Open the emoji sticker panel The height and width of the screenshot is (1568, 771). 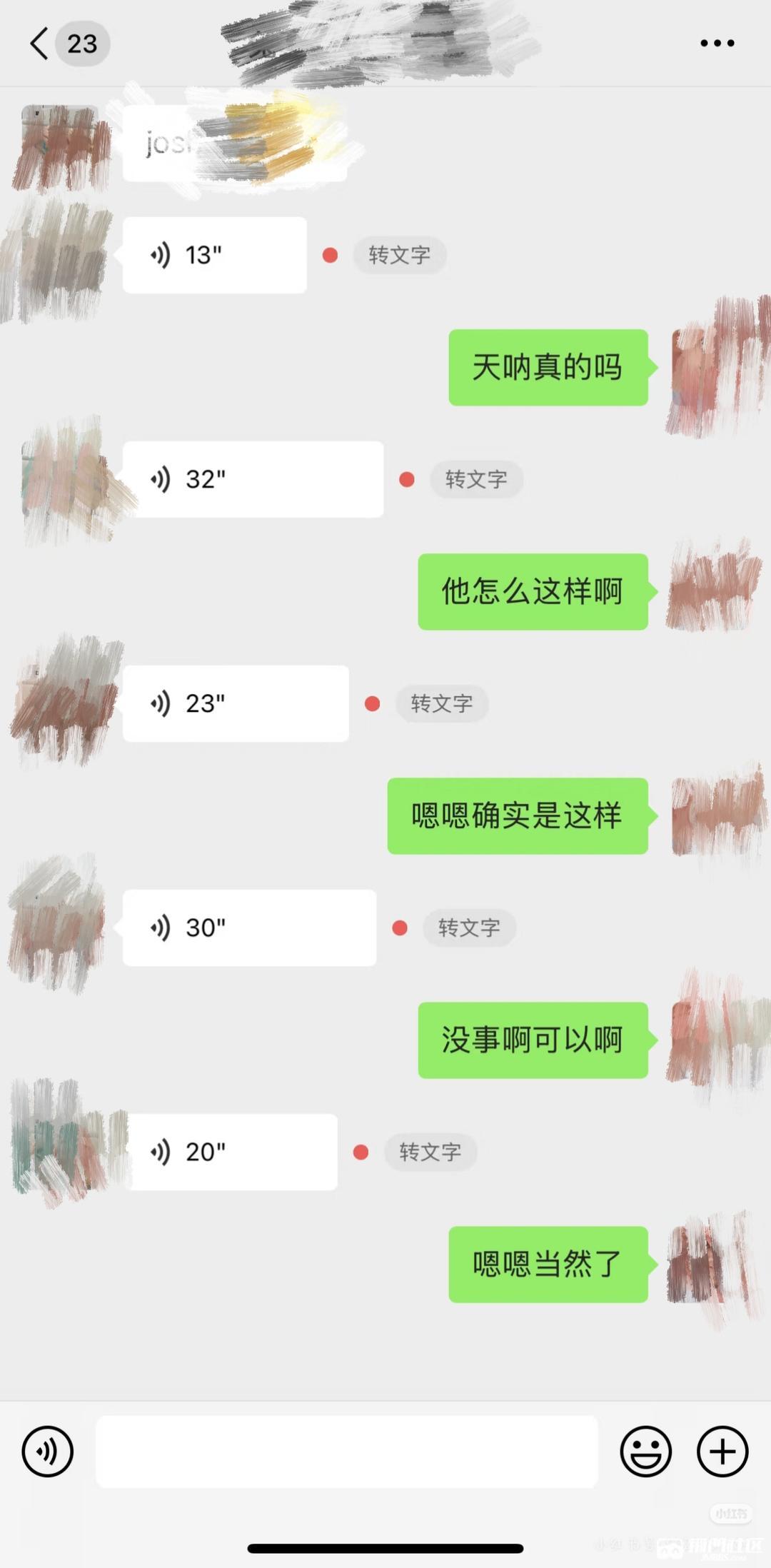click(x=645, y=1452)
